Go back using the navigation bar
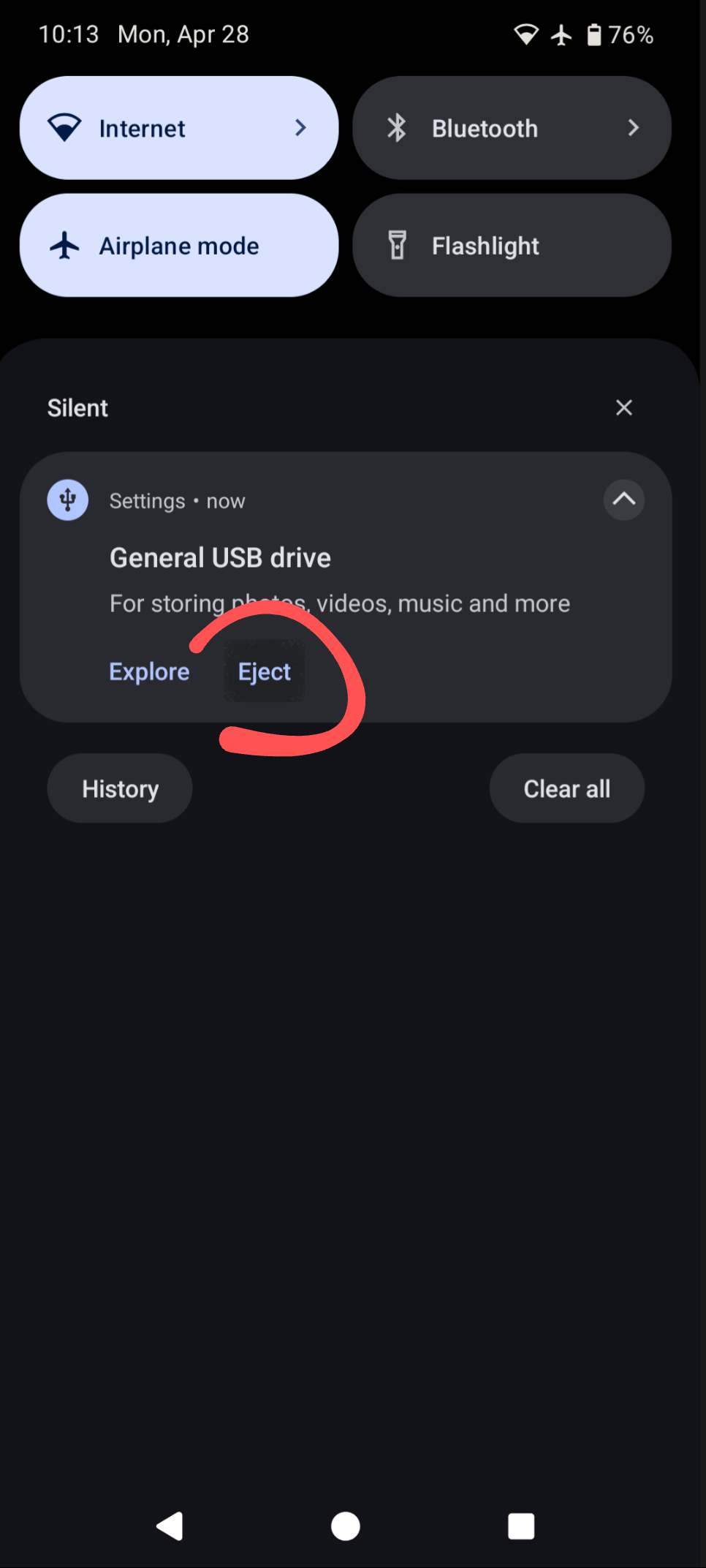Screen dimensions: 706x1568 (x=170, y=1526)
